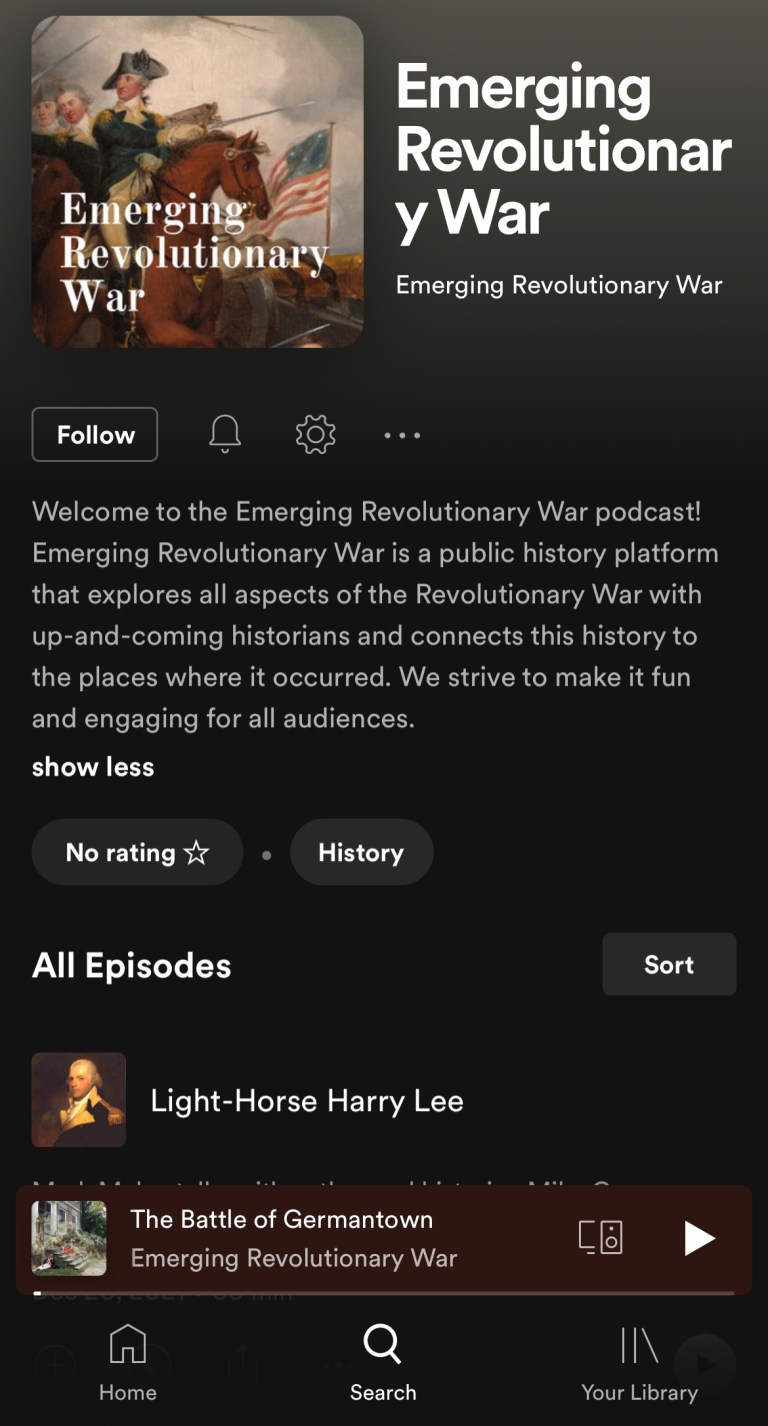768x1426 pixels.
Task: Open the connect to a device panel
Action: tap(601, 1238)
